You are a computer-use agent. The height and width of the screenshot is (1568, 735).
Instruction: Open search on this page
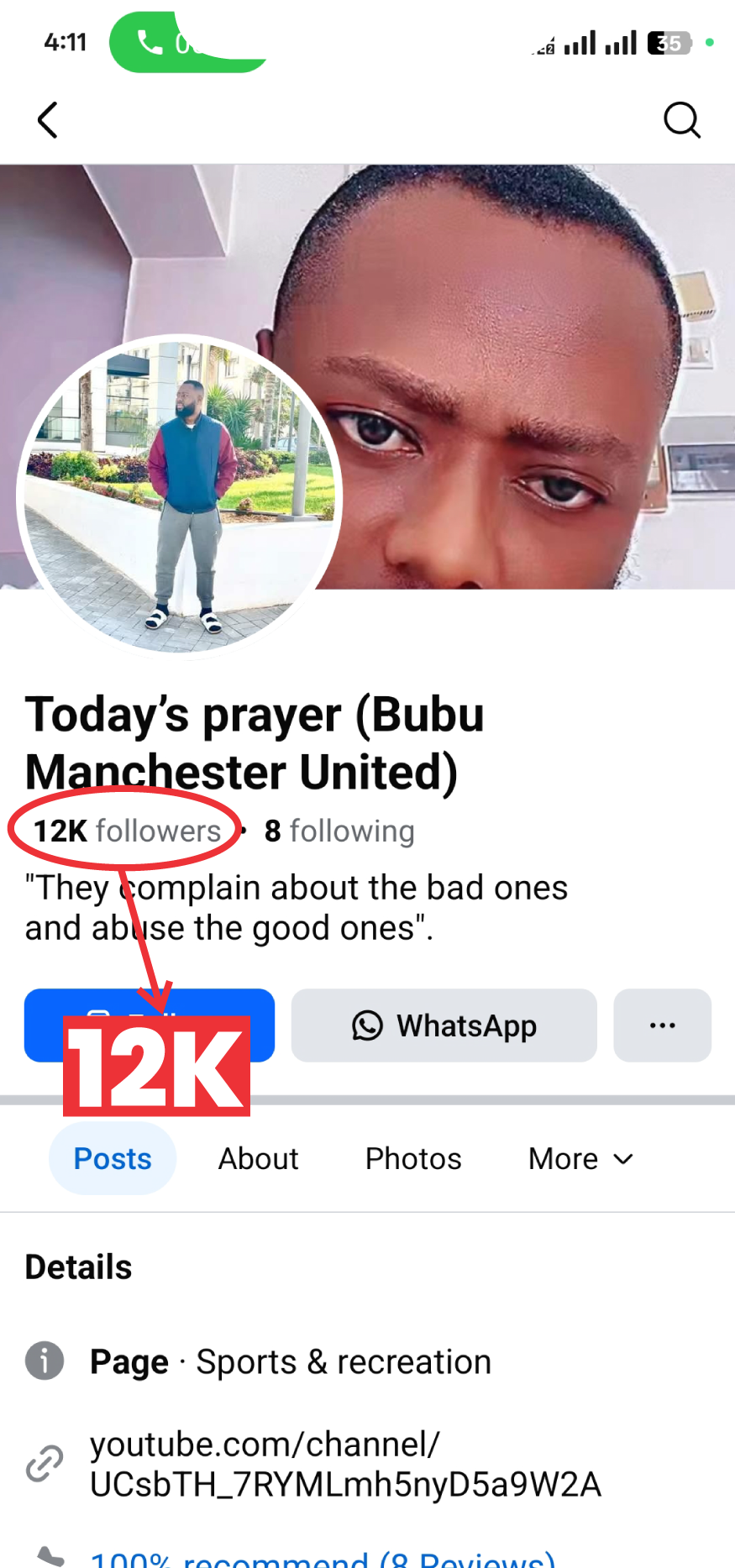coord(681,120)
